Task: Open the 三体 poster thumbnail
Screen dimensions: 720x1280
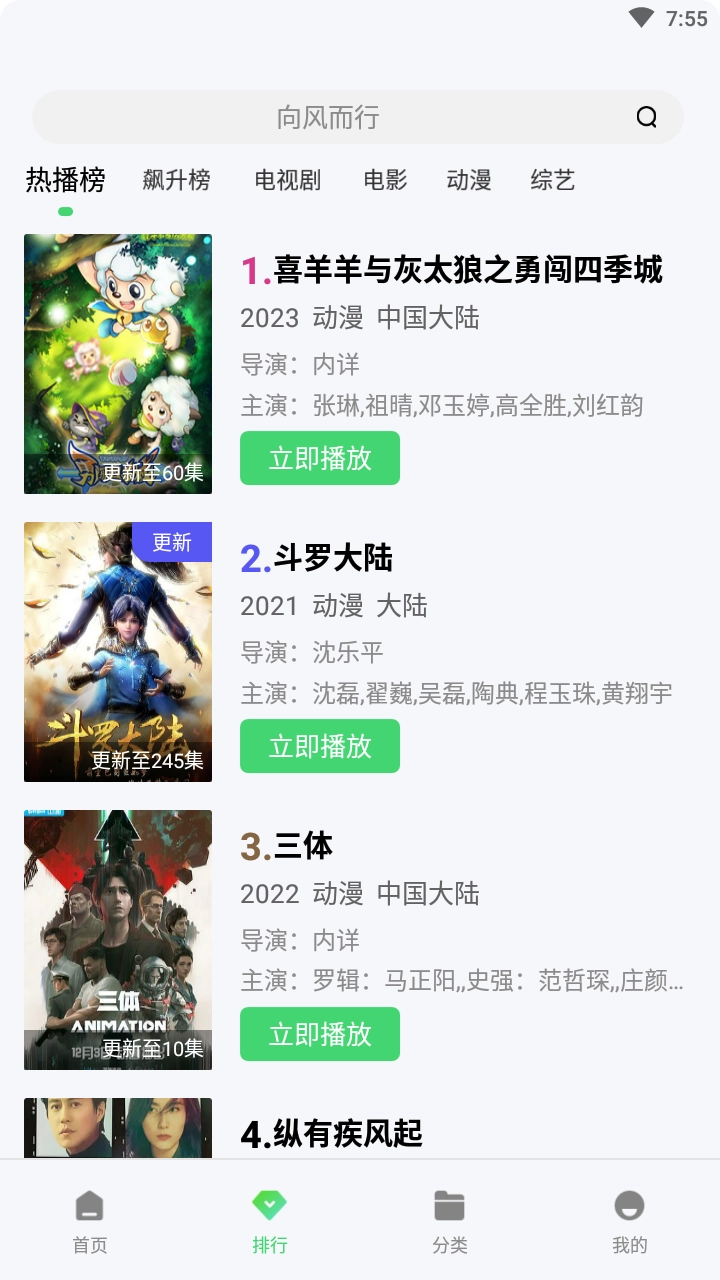Action: tap(117, 939)
